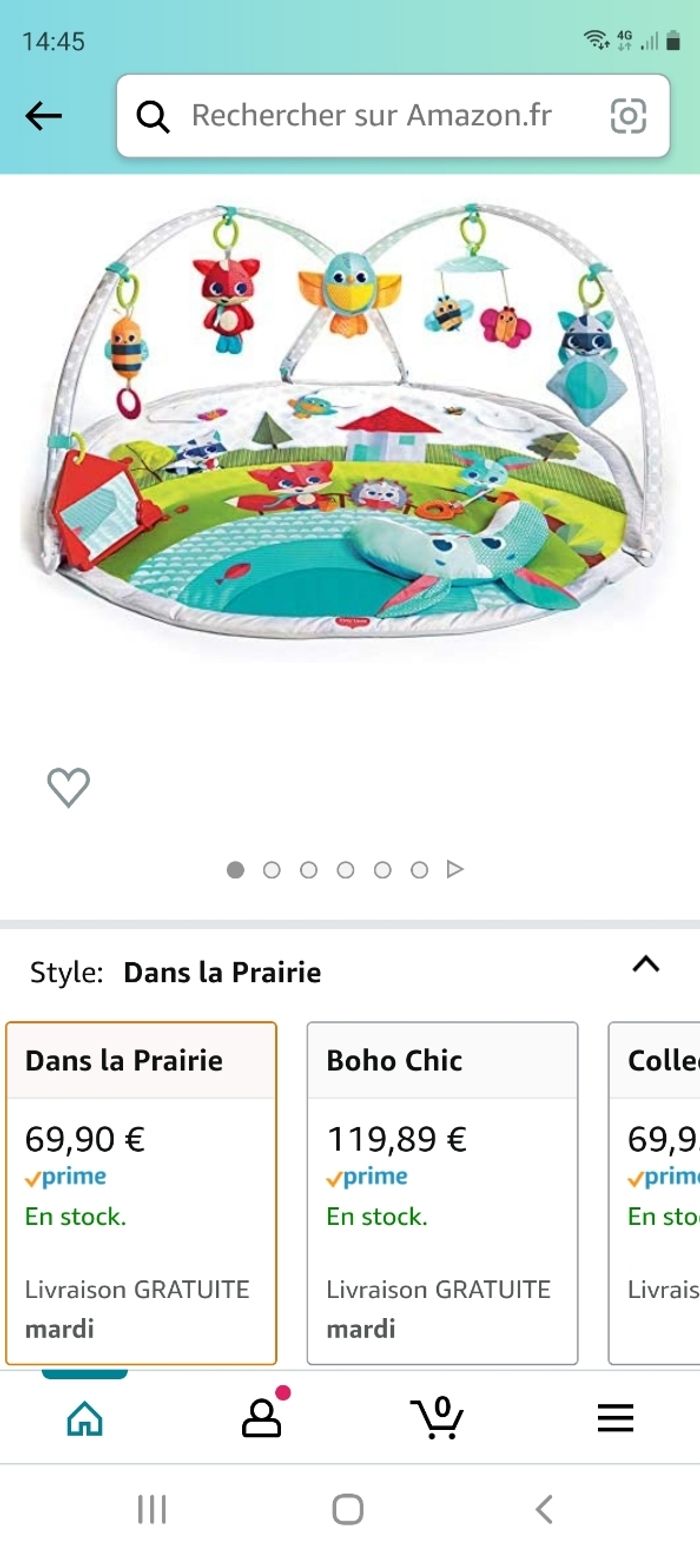Image resolution: width=700 pixels, height=1556 pixels.
Task: Choose the Boho Chic style option
Action: (442, 1192)
